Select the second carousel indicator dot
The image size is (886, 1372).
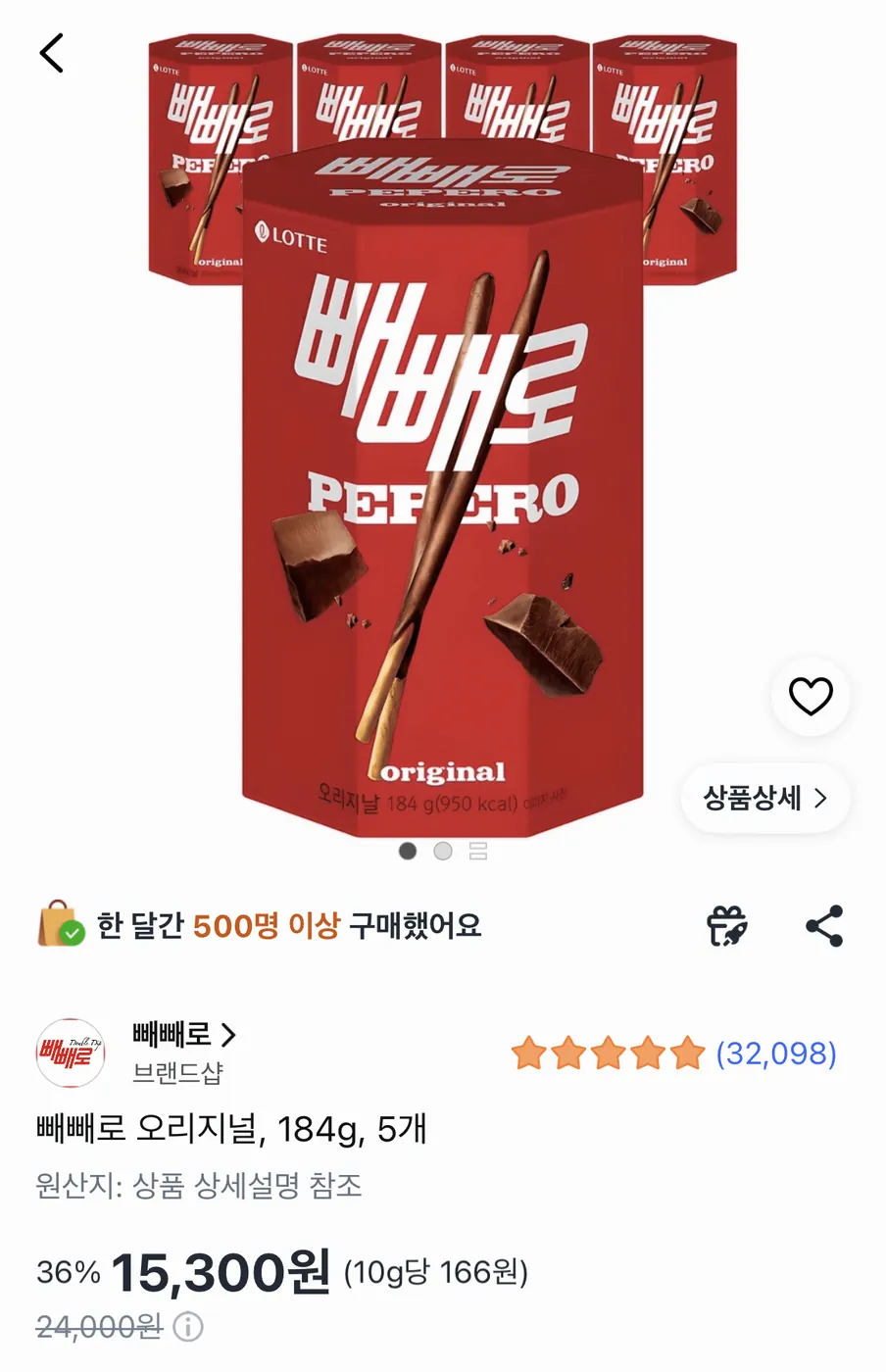[x=442, y=851]
